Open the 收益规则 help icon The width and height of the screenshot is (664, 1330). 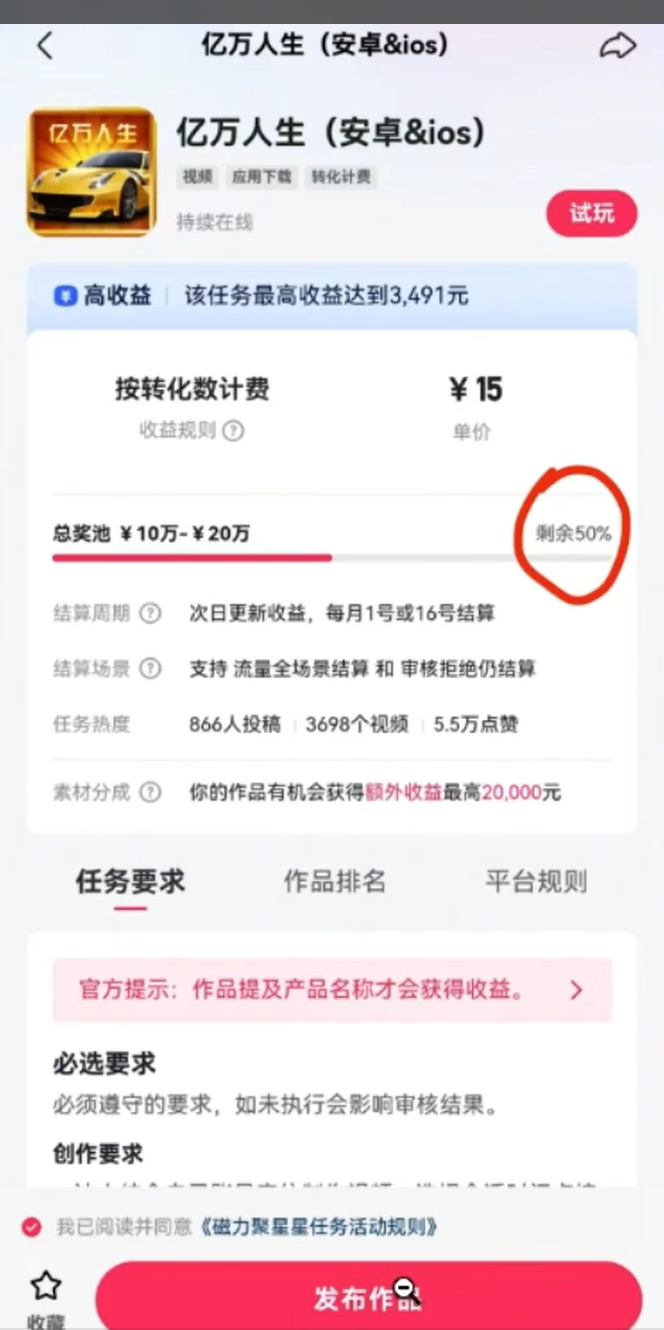click(233, 431)
